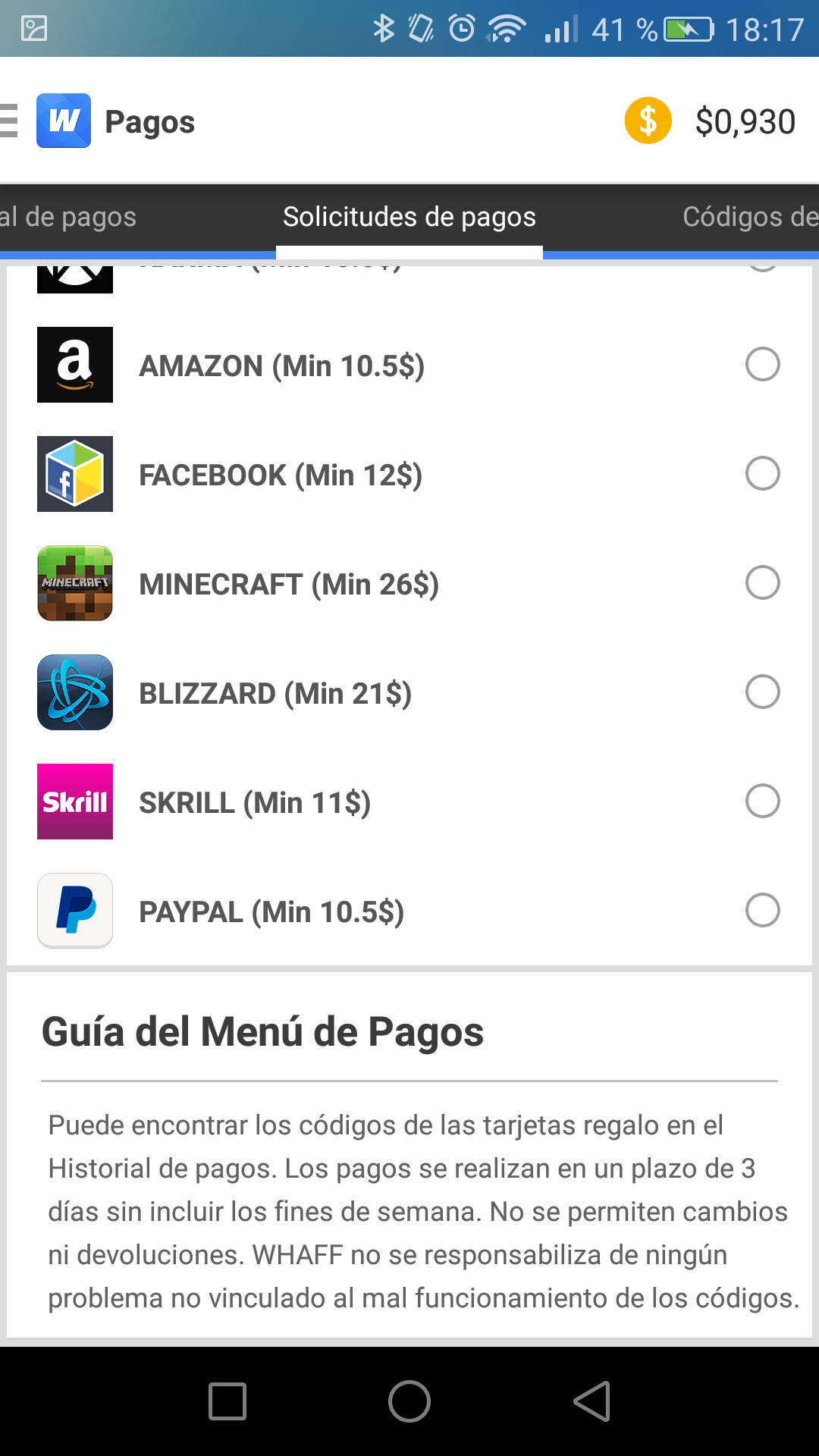819x1456 pixels.
Task: Tap the dollar coin balance icon
Action: [648, 121]
